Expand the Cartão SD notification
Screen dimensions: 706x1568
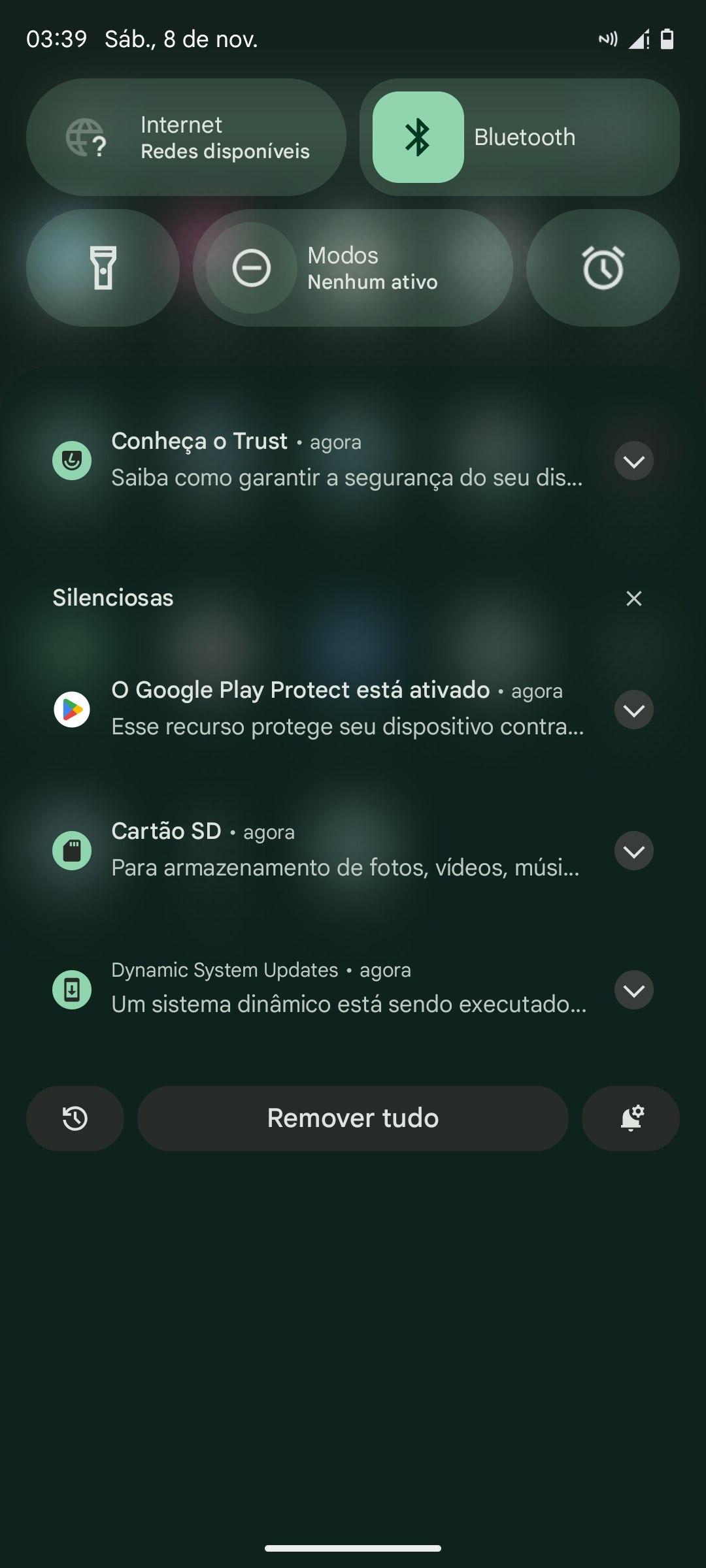[x=634, y=851]
